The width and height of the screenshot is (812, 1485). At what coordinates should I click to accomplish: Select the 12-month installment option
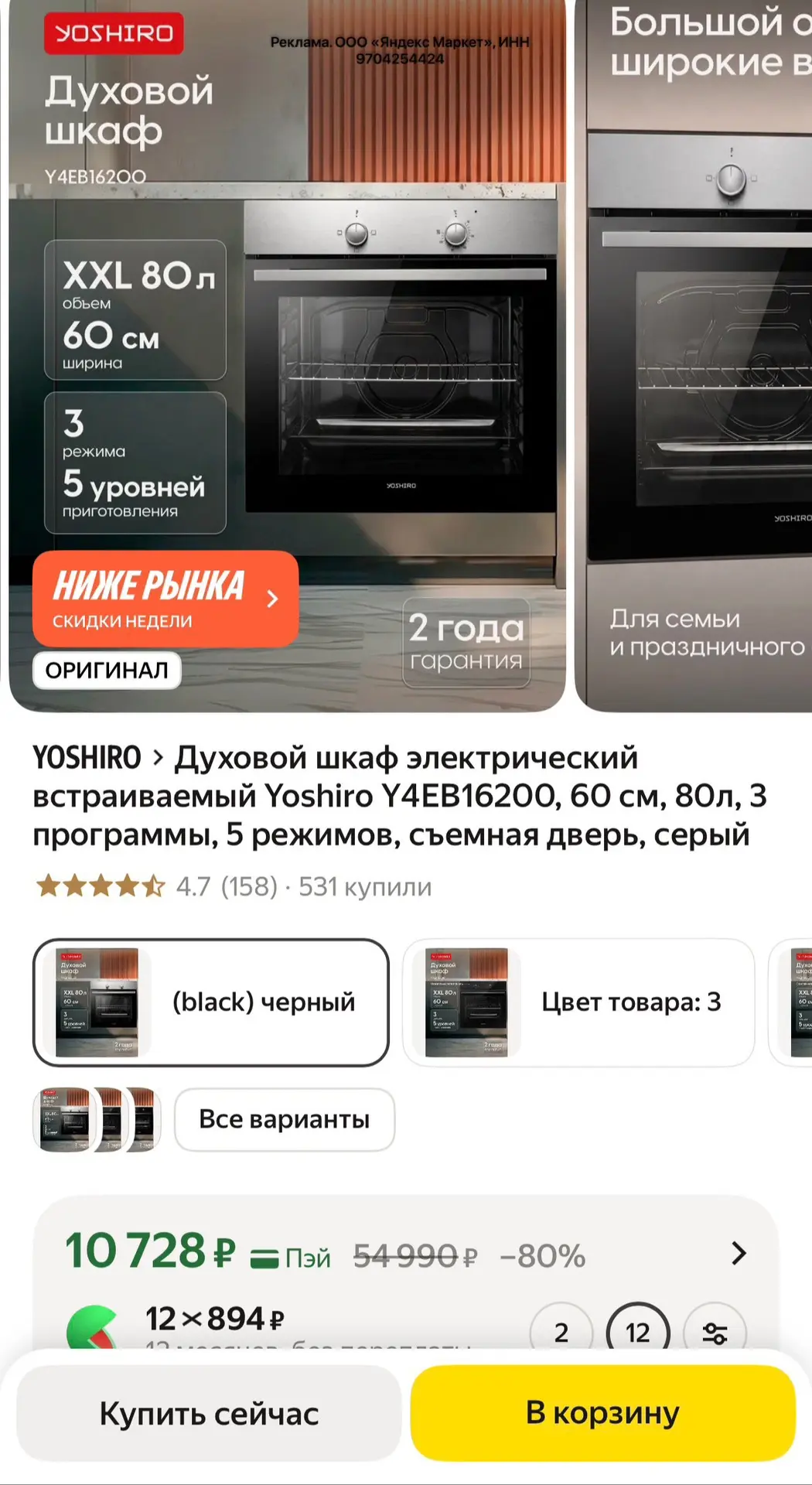tap(638, 1332)
